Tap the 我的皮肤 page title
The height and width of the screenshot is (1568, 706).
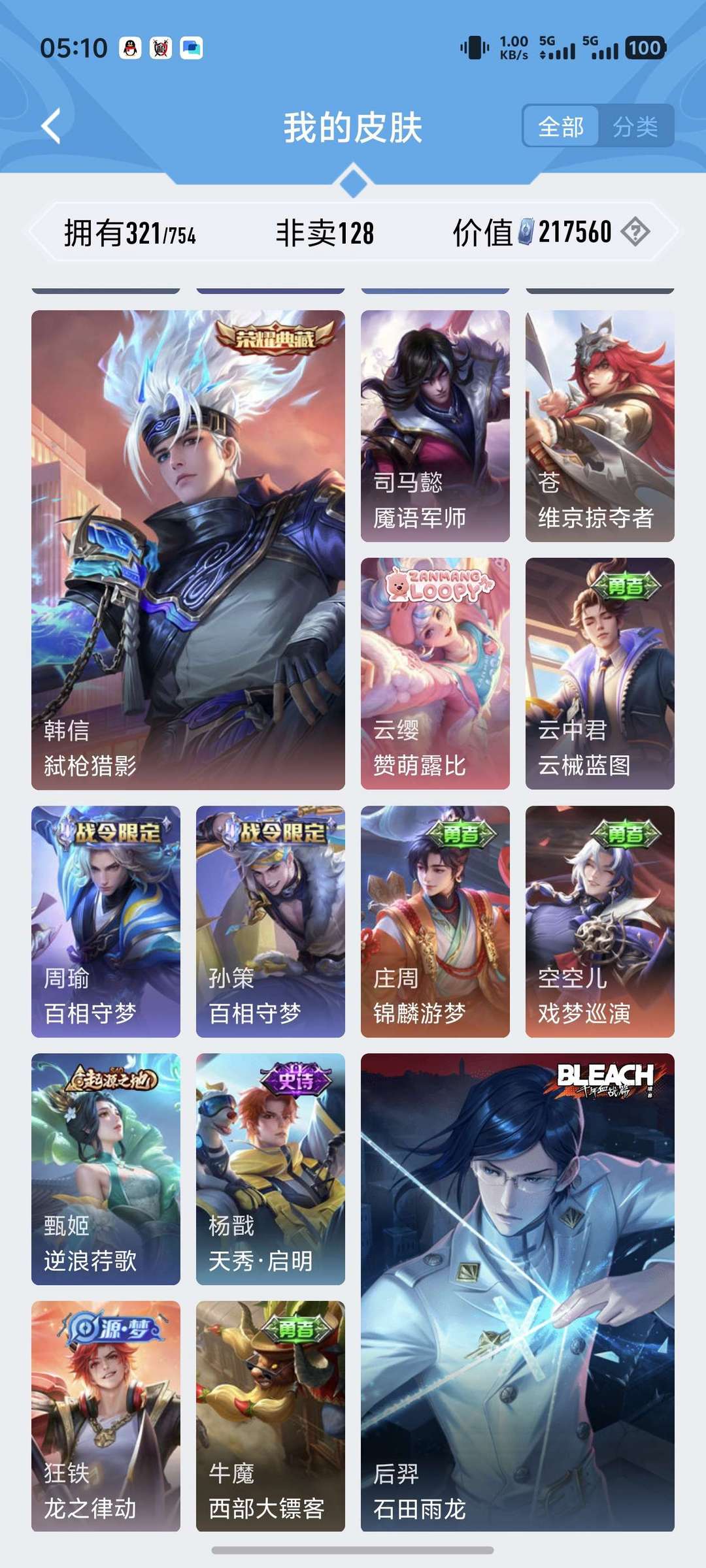(x=353, y=127)
